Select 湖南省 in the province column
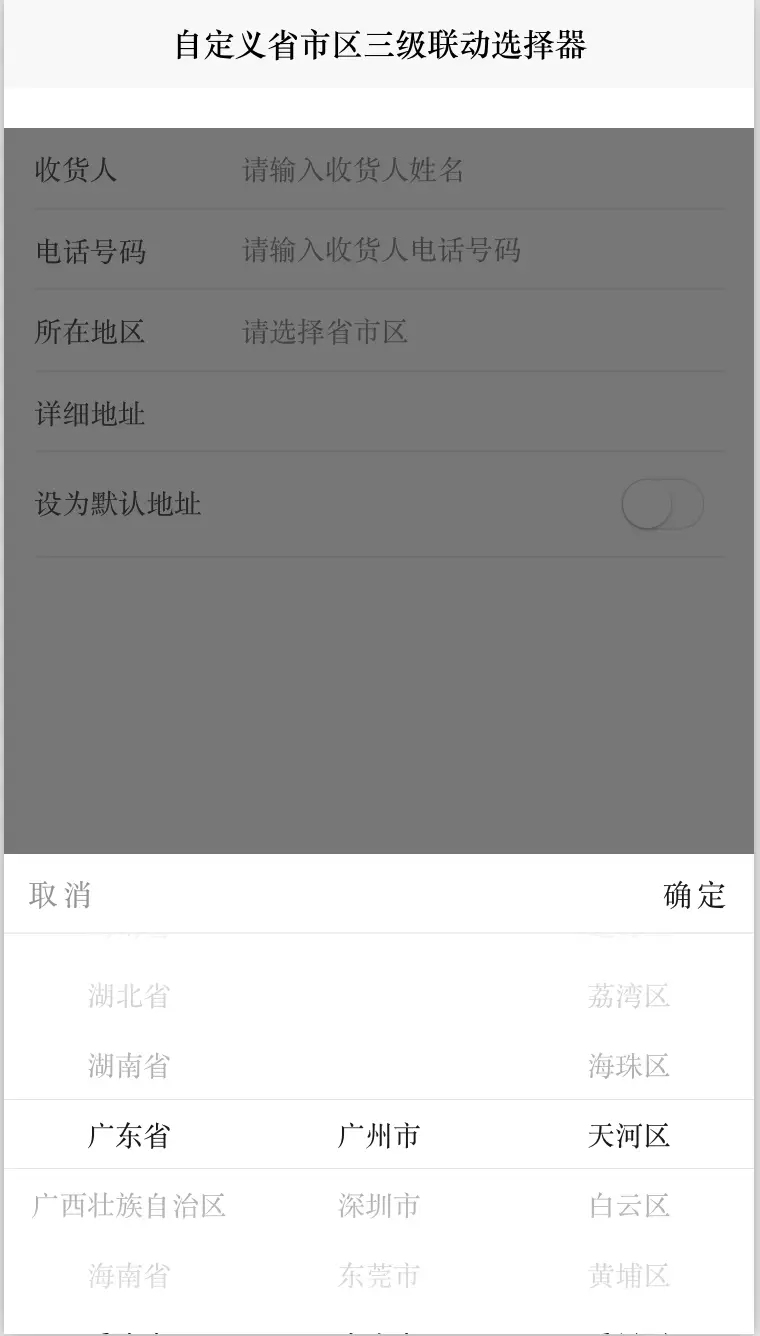The height and width of the screenshot is (1336, 760). (x=129, y=1066)
